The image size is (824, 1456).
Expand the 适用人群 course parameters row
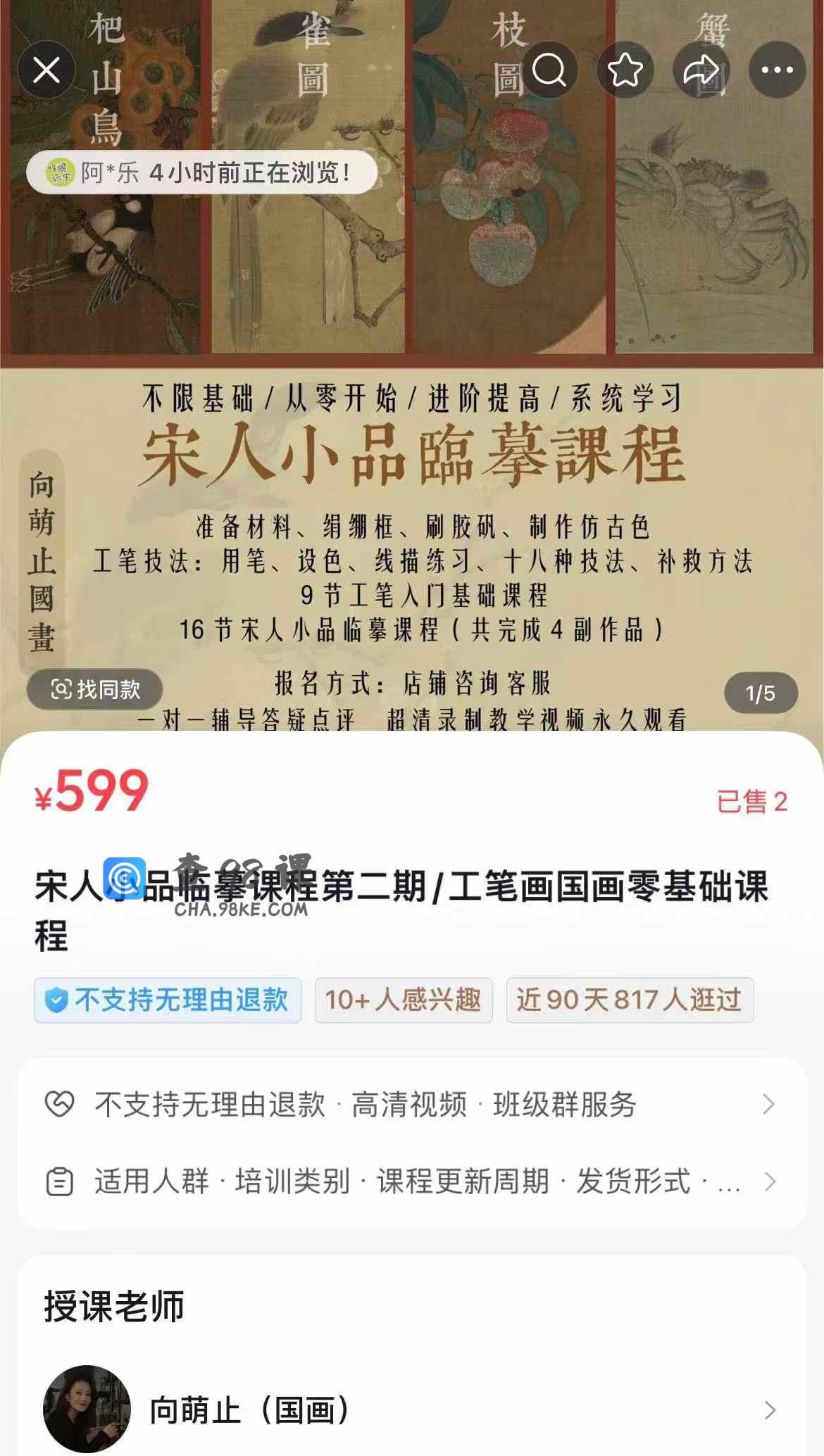click(412, 1181)
